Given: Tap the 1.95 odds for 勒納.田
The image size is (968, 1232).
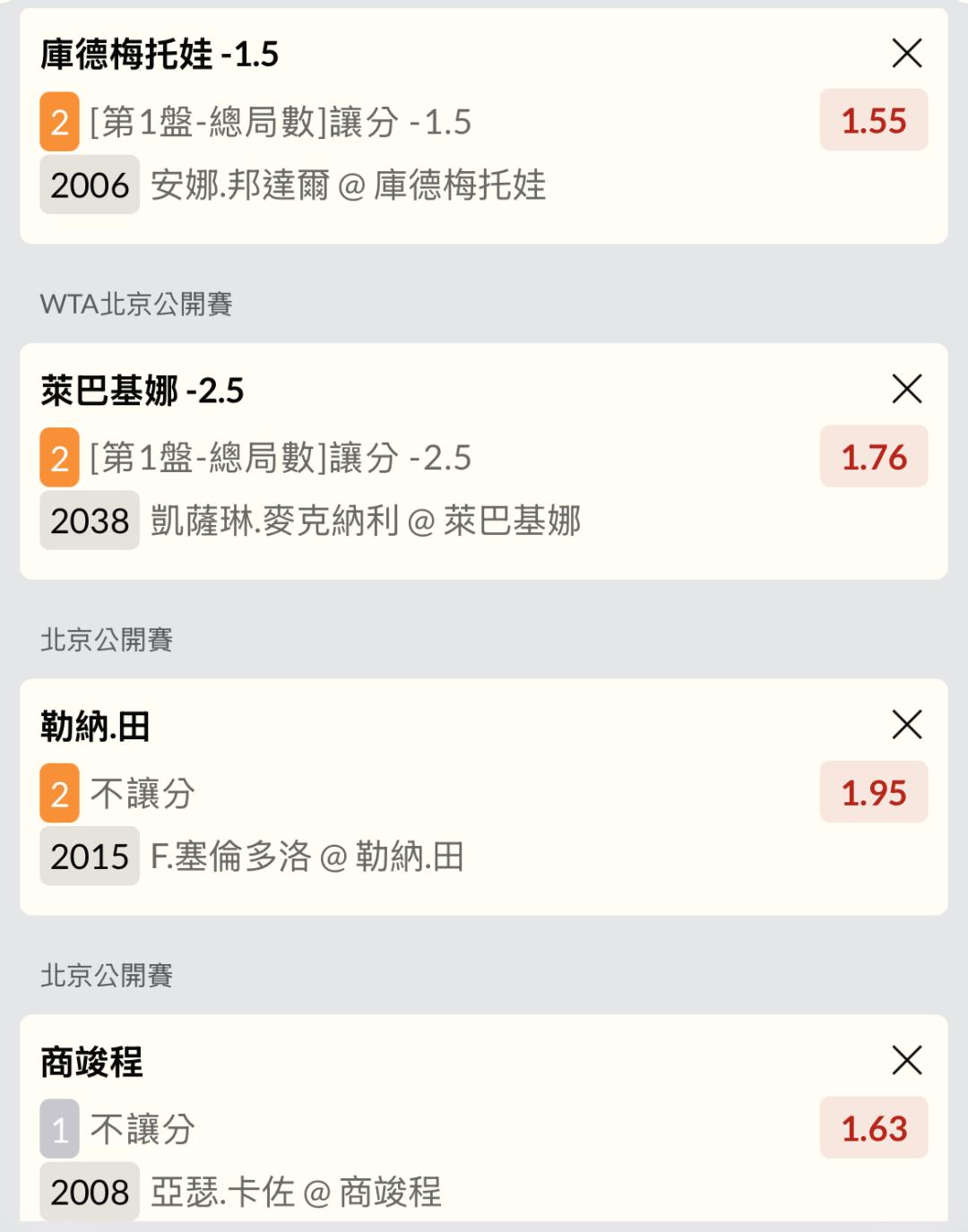Looking at the screenshot, I should [x=874, y=792].
